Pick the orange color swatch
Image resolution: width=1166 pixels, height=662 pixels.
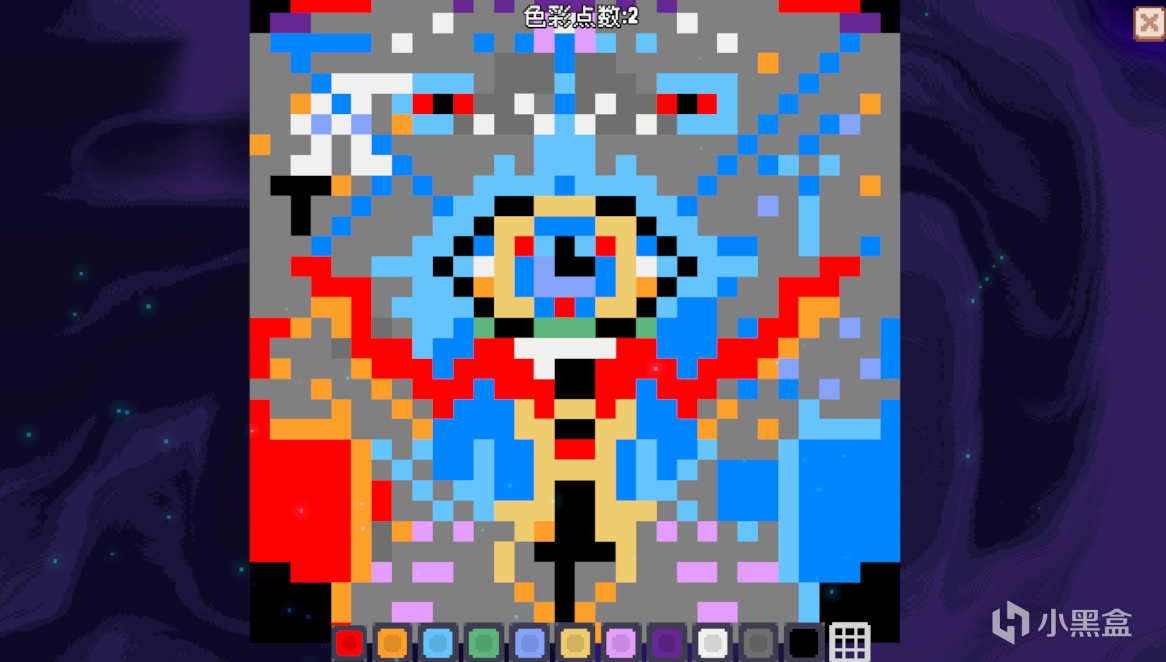pyautogui.click(x=393, y=642)
